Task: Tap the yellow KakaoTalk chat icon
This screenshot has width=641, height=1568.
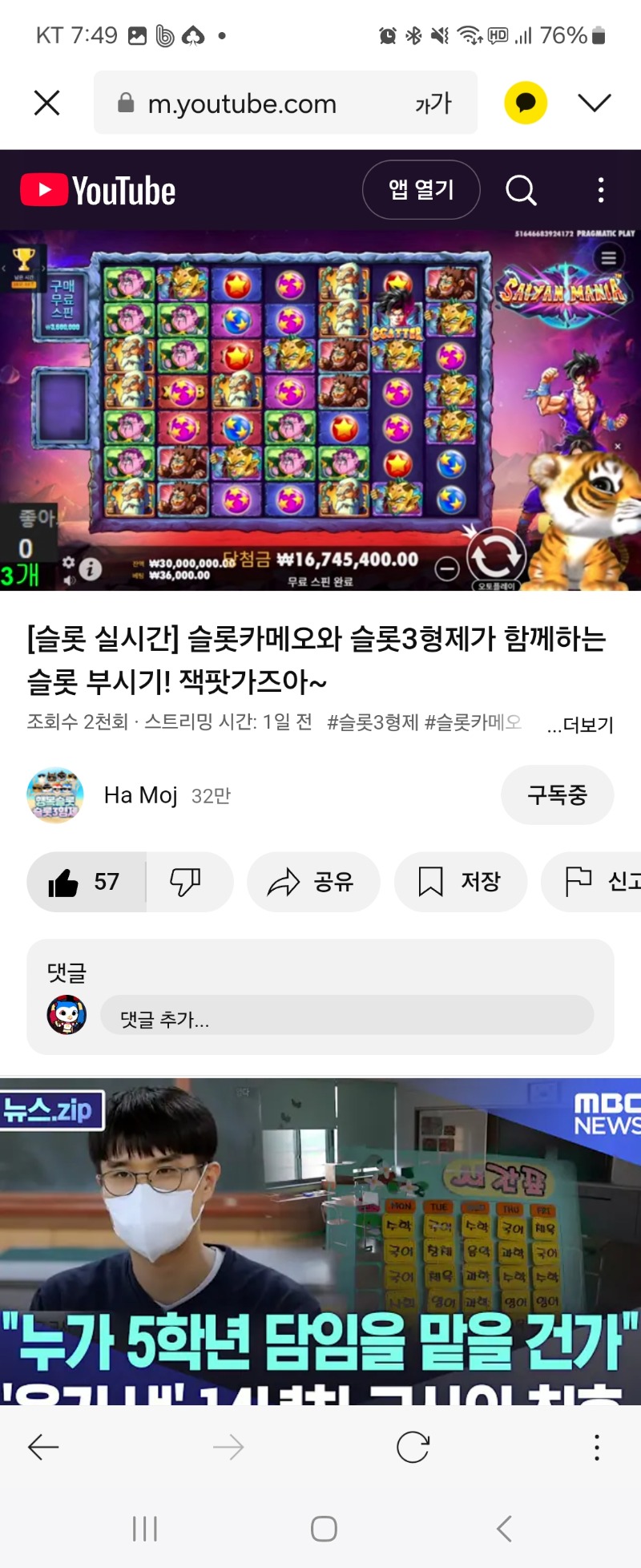Action: point(526,103)
